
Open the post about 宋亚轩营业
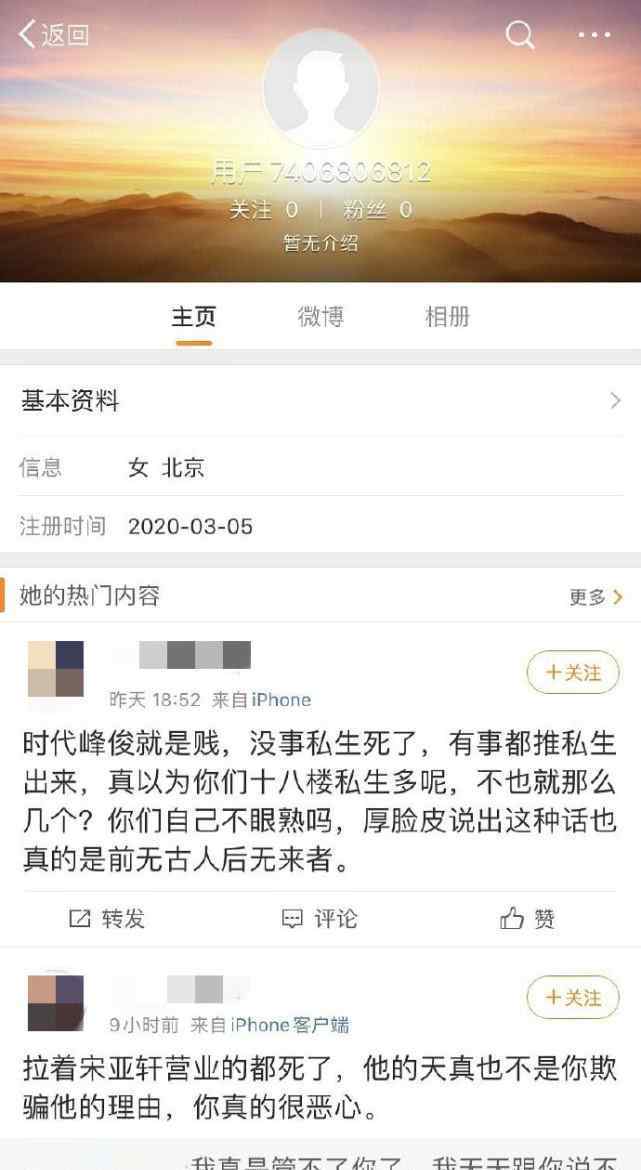tap(319, 1089)
